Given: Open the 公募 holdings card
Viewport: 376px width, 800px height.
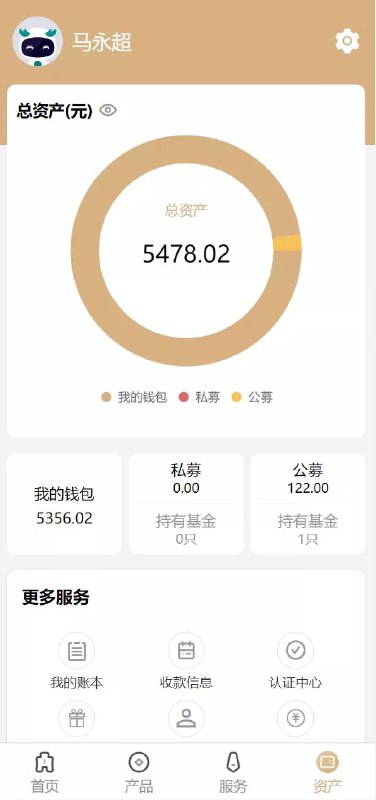Looking at the screenshot, I should (308, 504).
